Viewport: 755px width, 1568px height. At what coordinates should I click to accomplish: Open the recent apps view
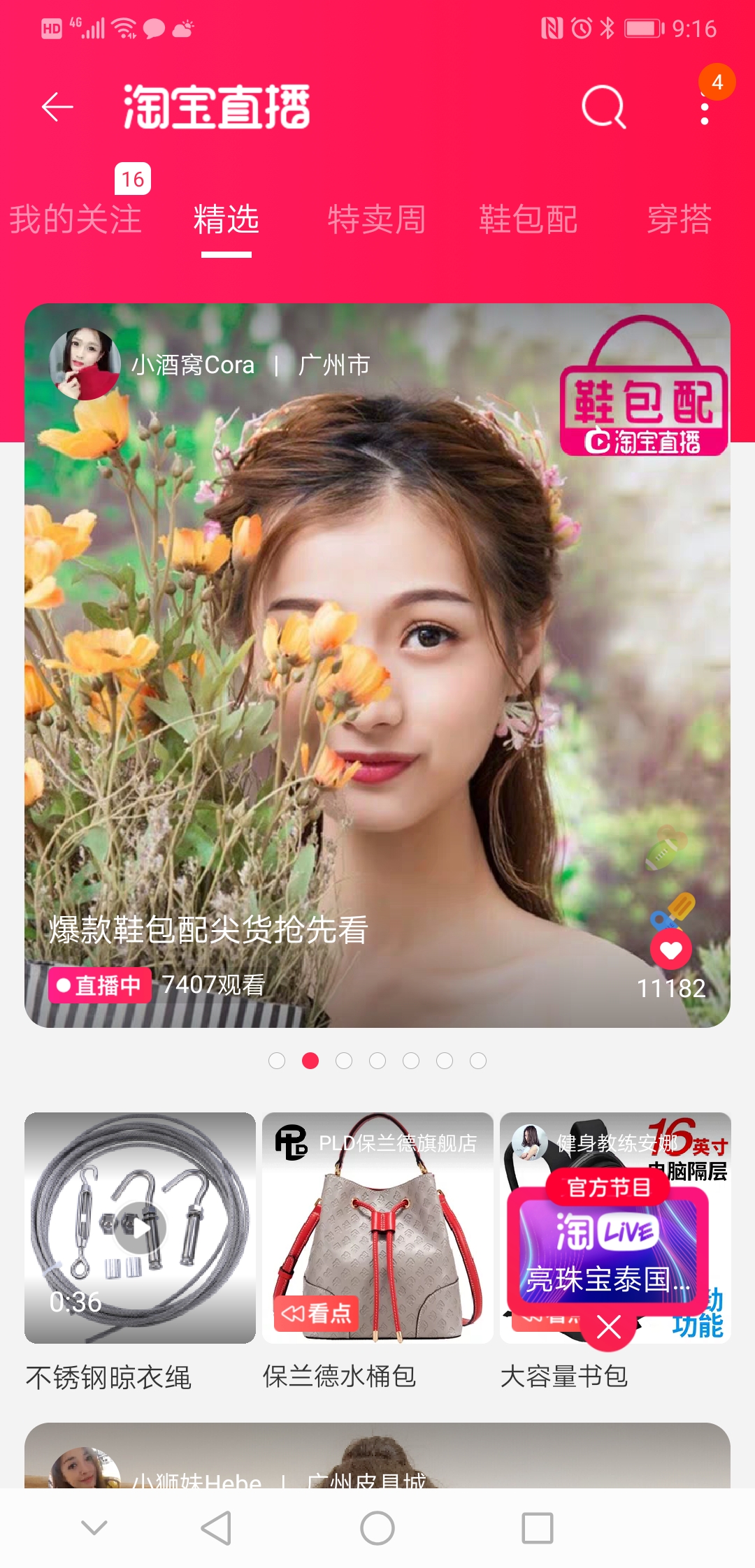tap(538, 1528)
